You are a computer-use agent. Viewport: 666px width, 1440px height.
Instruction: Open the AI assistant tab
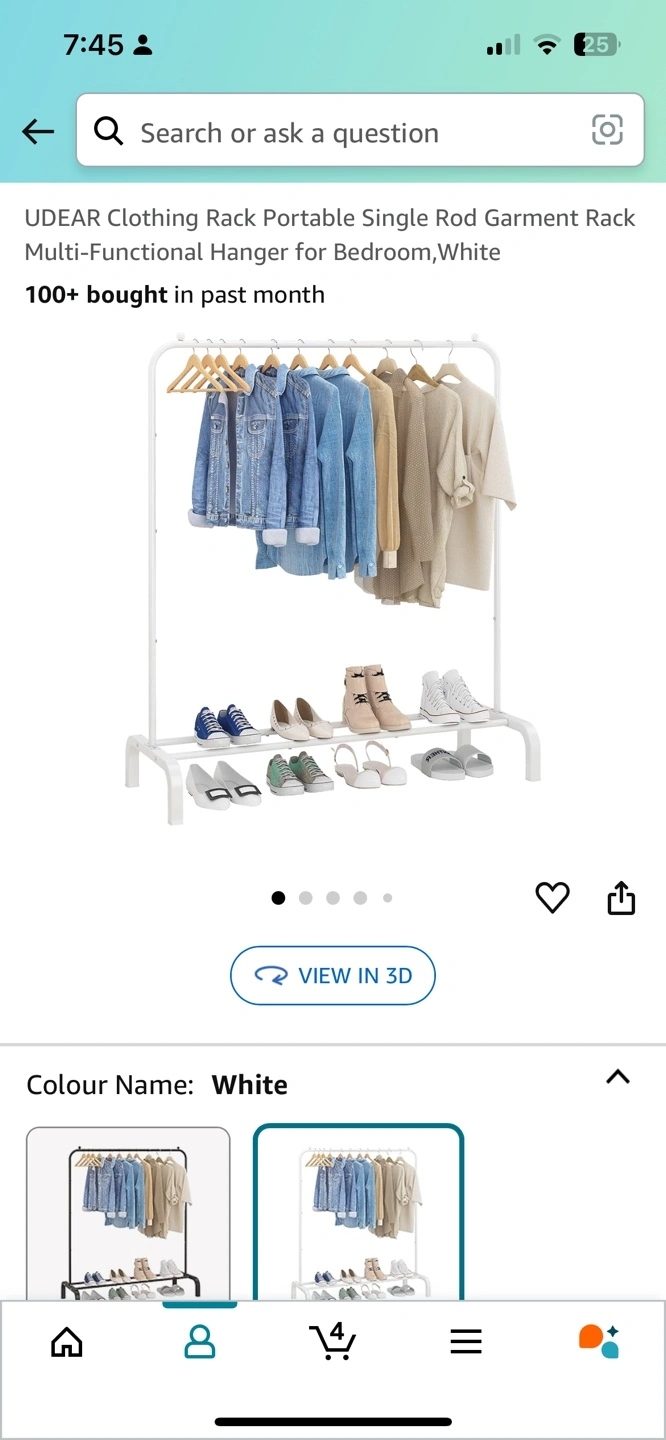(599, 1342)
